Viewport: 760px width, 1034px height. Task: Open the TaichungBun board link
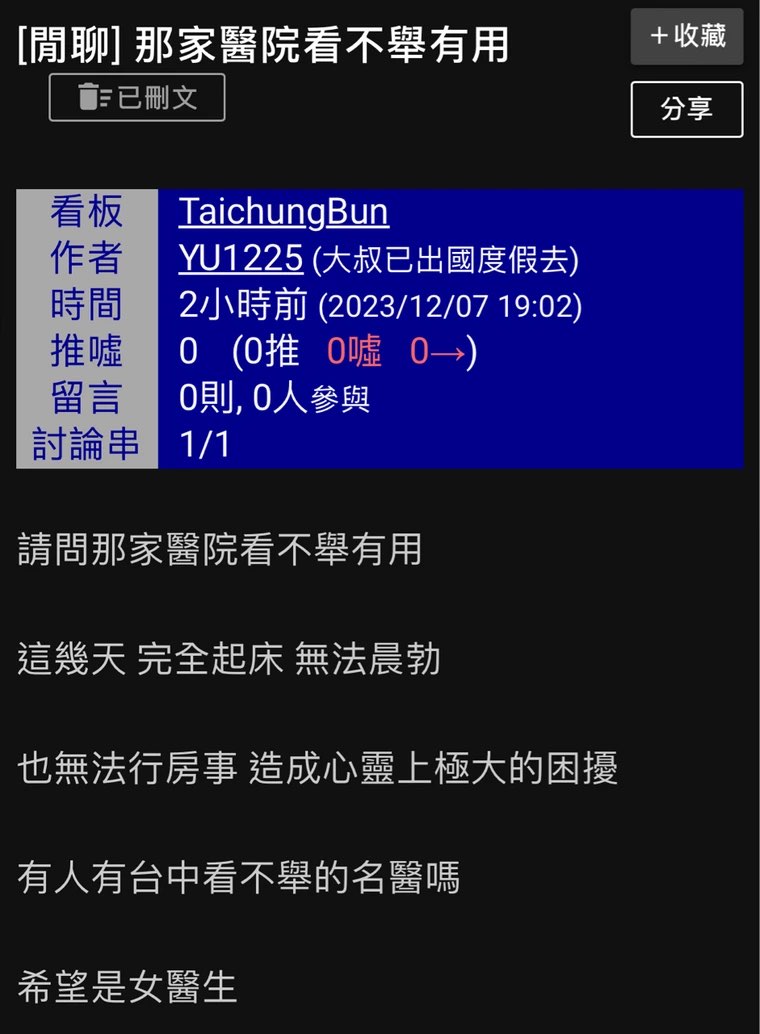(283, 212)
